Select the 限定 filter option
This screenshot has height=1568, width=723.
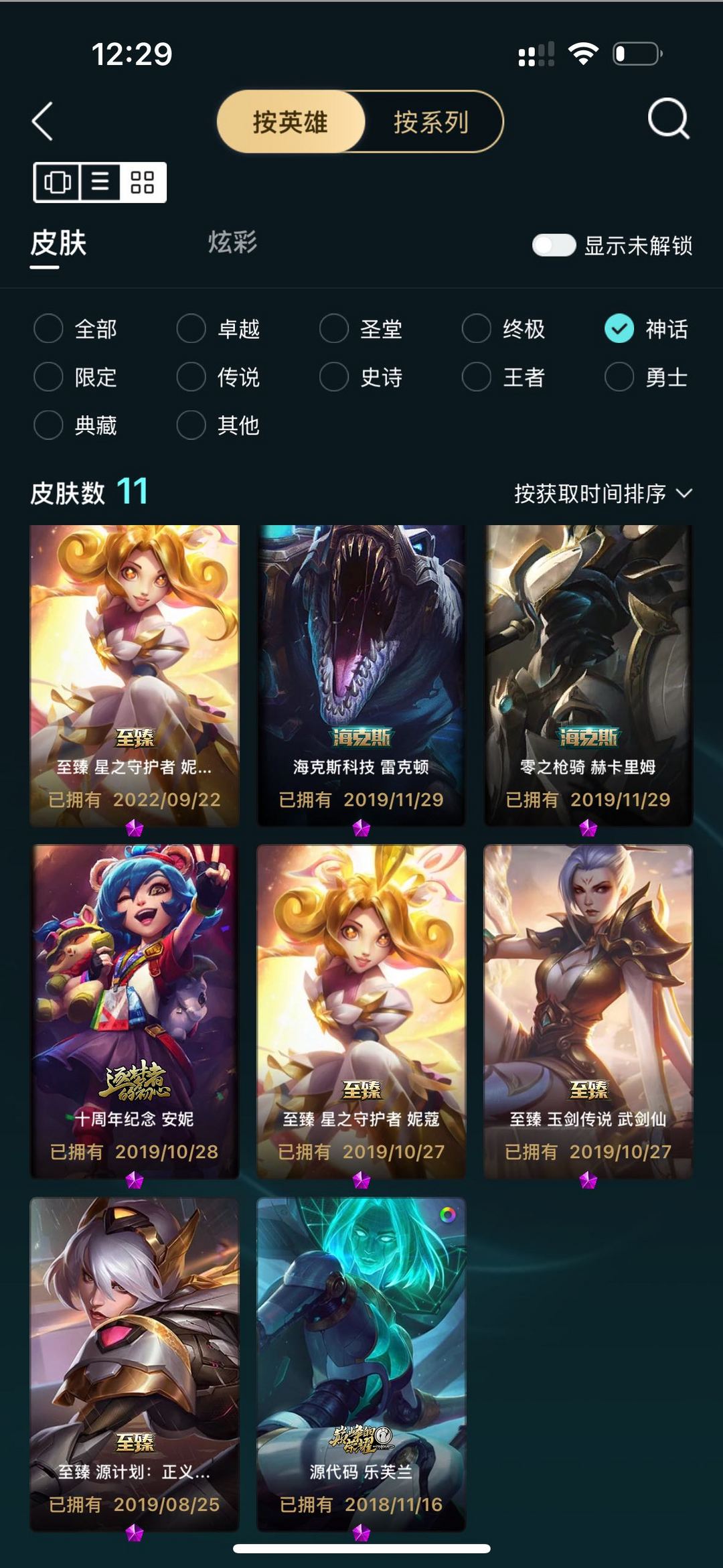(76, 377)
